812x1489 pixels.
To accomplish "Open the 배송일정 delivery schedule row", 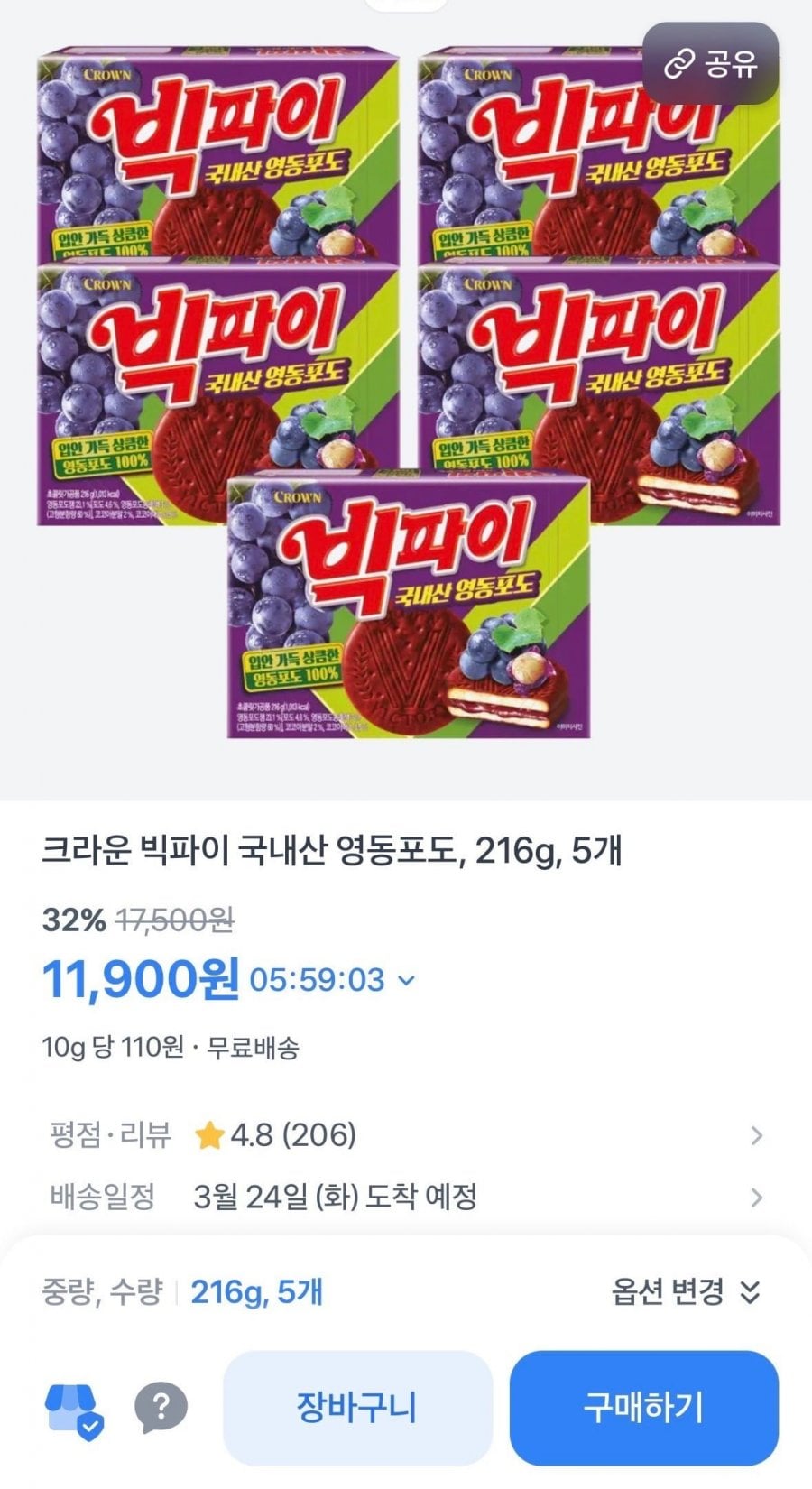I will (406, 1198).
